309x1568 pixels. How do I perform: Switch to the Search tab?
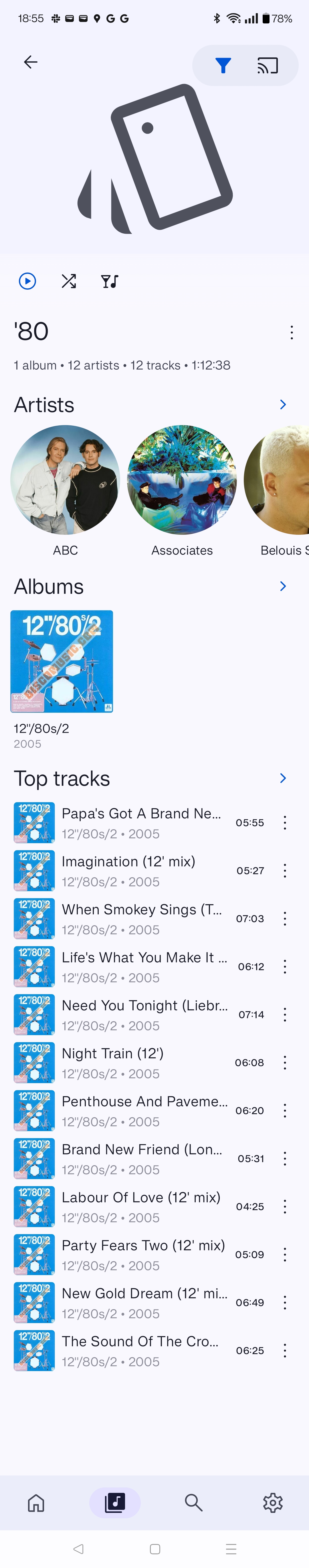[x=194, y=1503]
